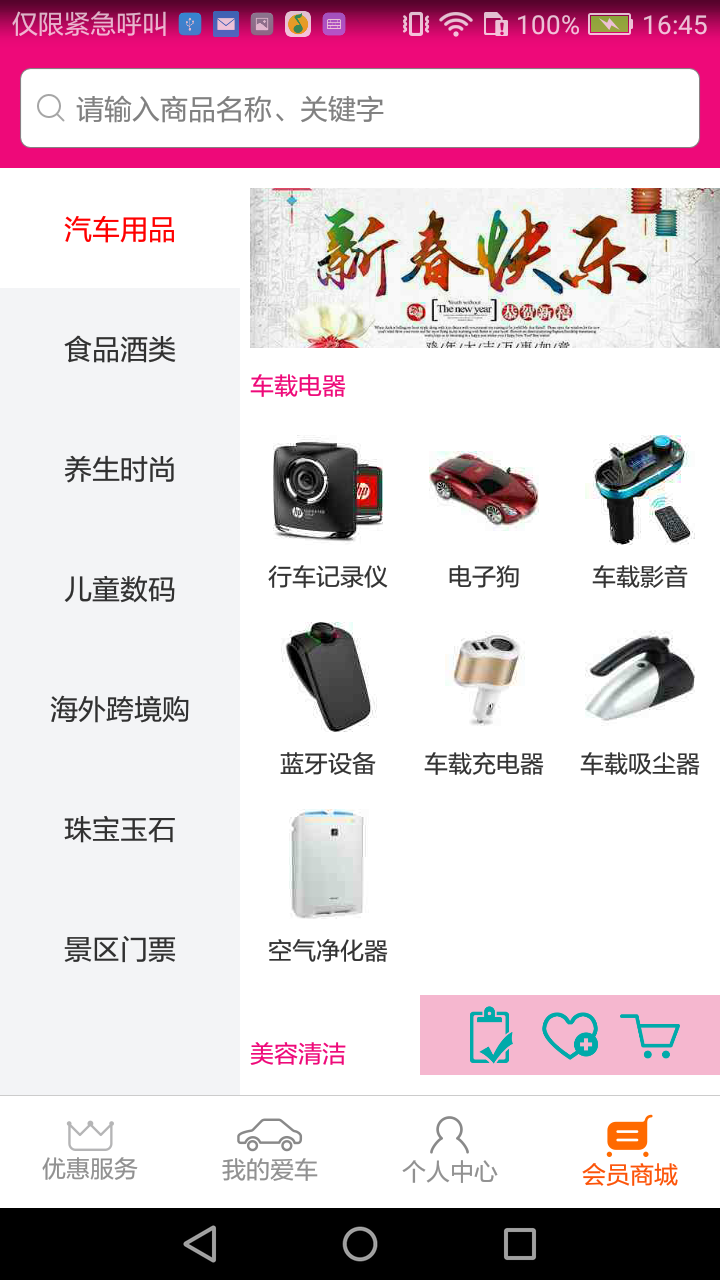
Task: Select the 食品酒类 category
Action: pyautogui.click(x=120, y=349)
